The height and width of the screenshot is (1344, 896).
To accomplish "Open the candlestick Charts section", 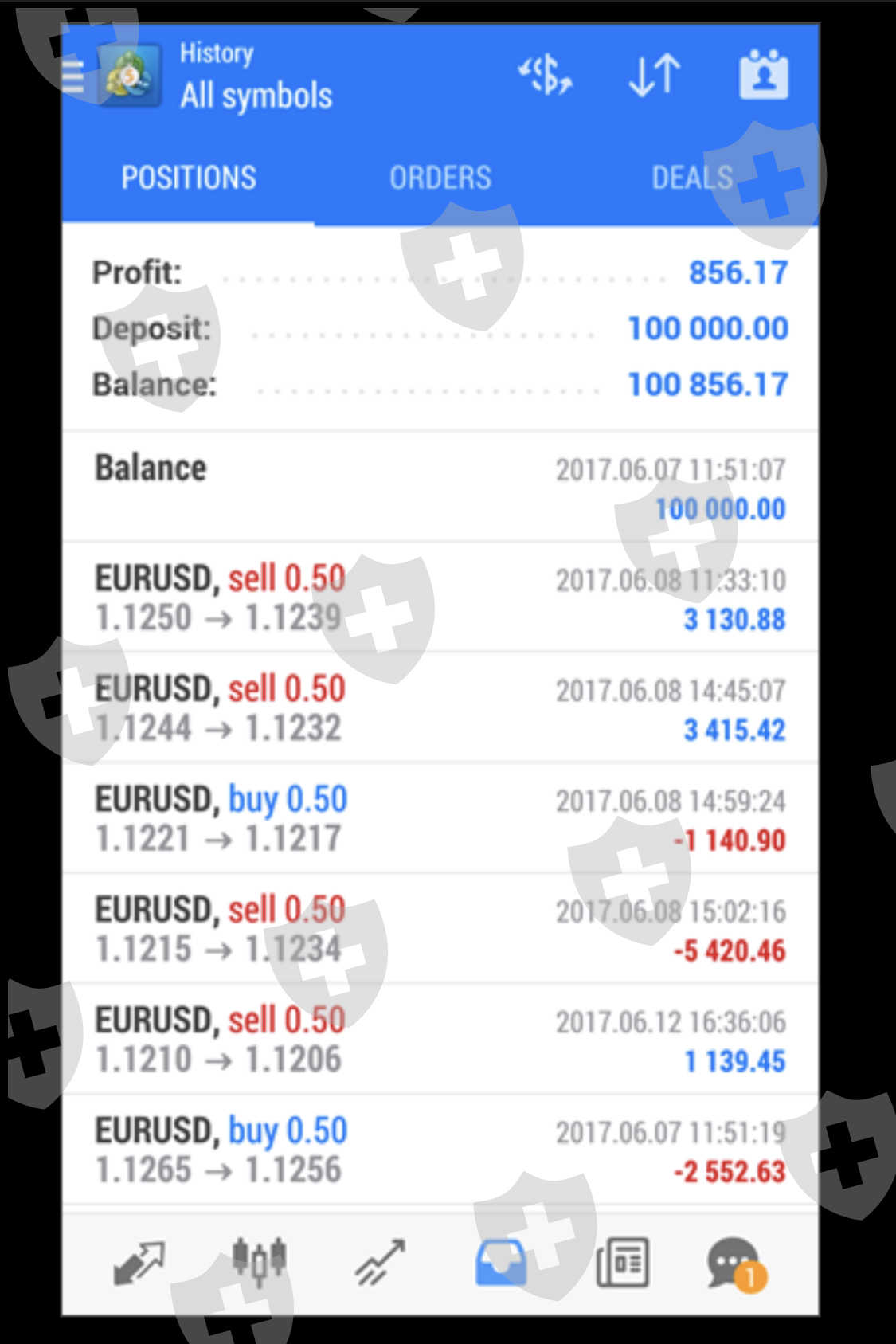I will [259, 1263].
